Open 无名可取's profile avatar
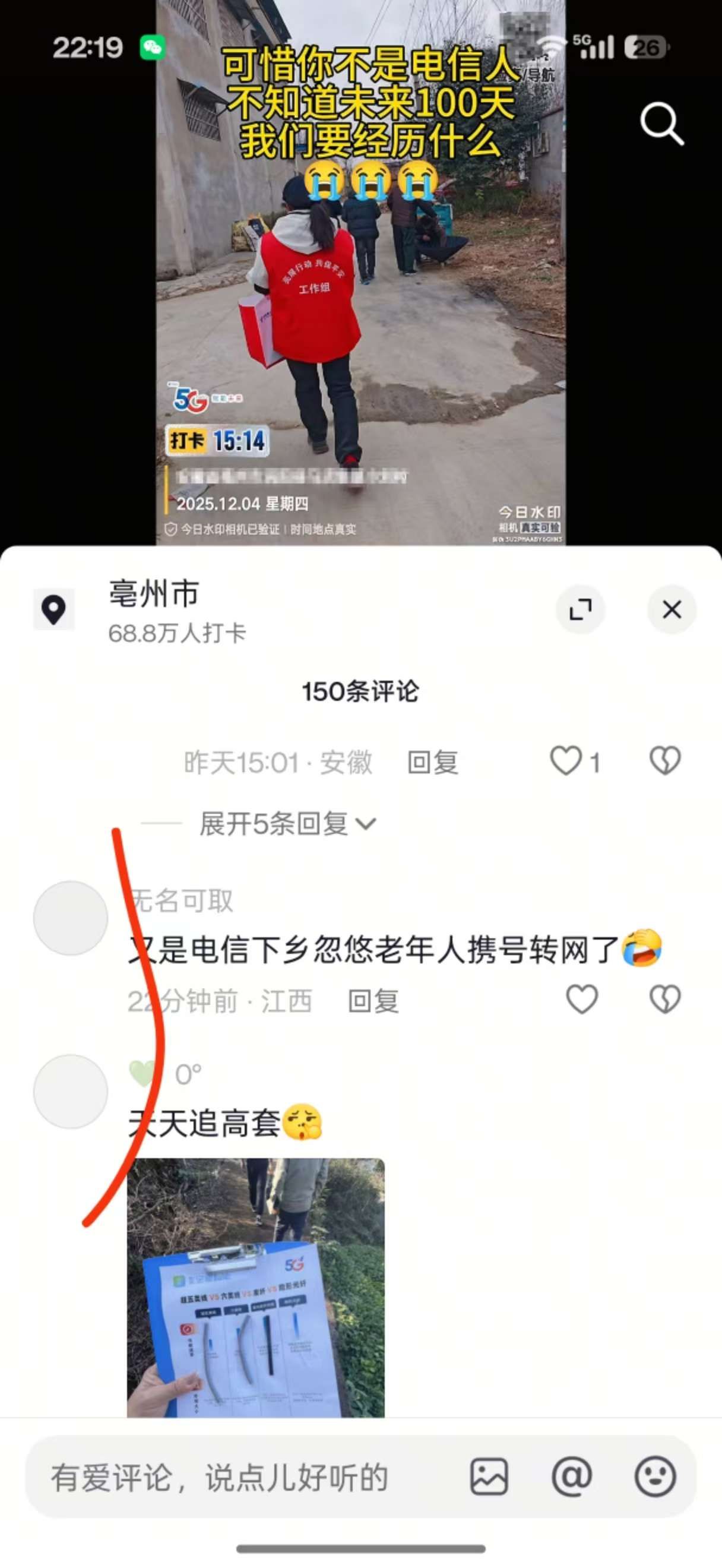The image size is (722, 1568). click(71, 918)
